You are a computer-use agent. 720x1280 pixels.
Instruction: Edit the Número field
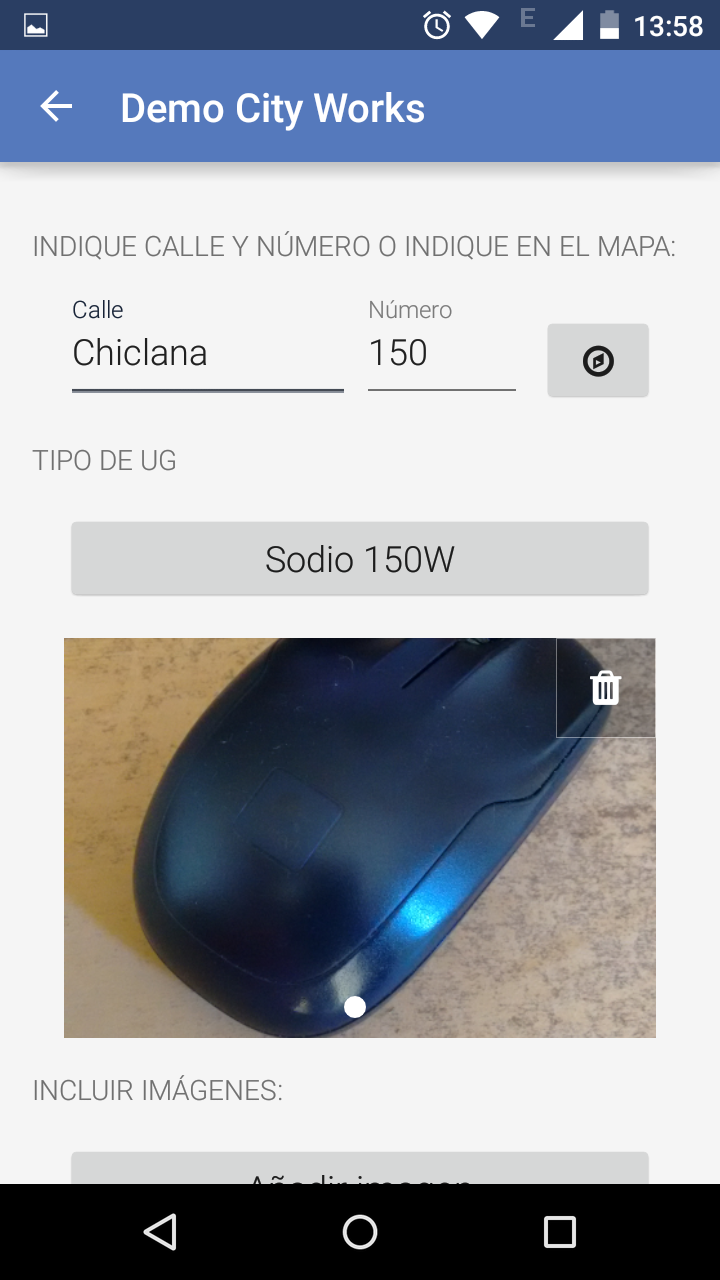441,353
